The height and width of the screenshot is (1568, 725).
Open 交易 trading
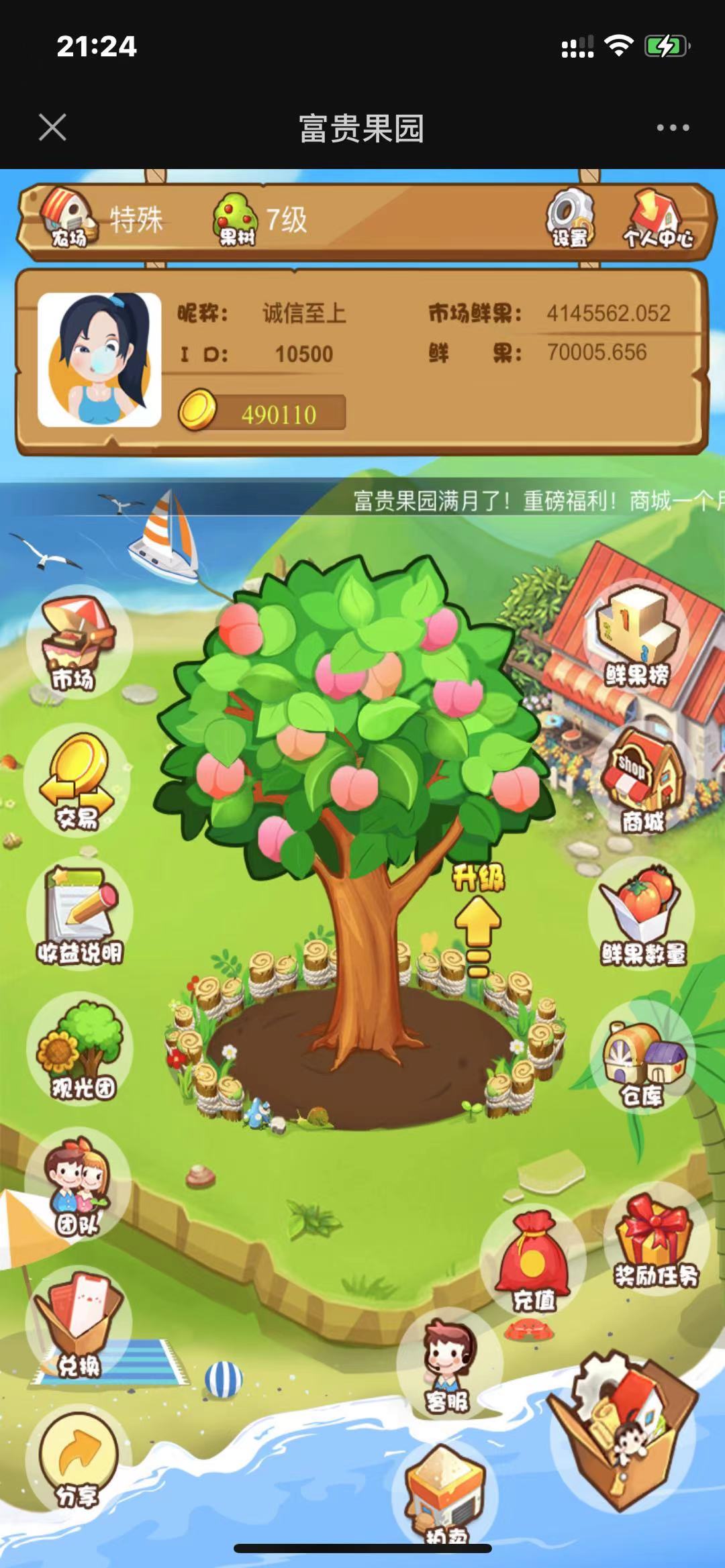[x=78, y=782]
